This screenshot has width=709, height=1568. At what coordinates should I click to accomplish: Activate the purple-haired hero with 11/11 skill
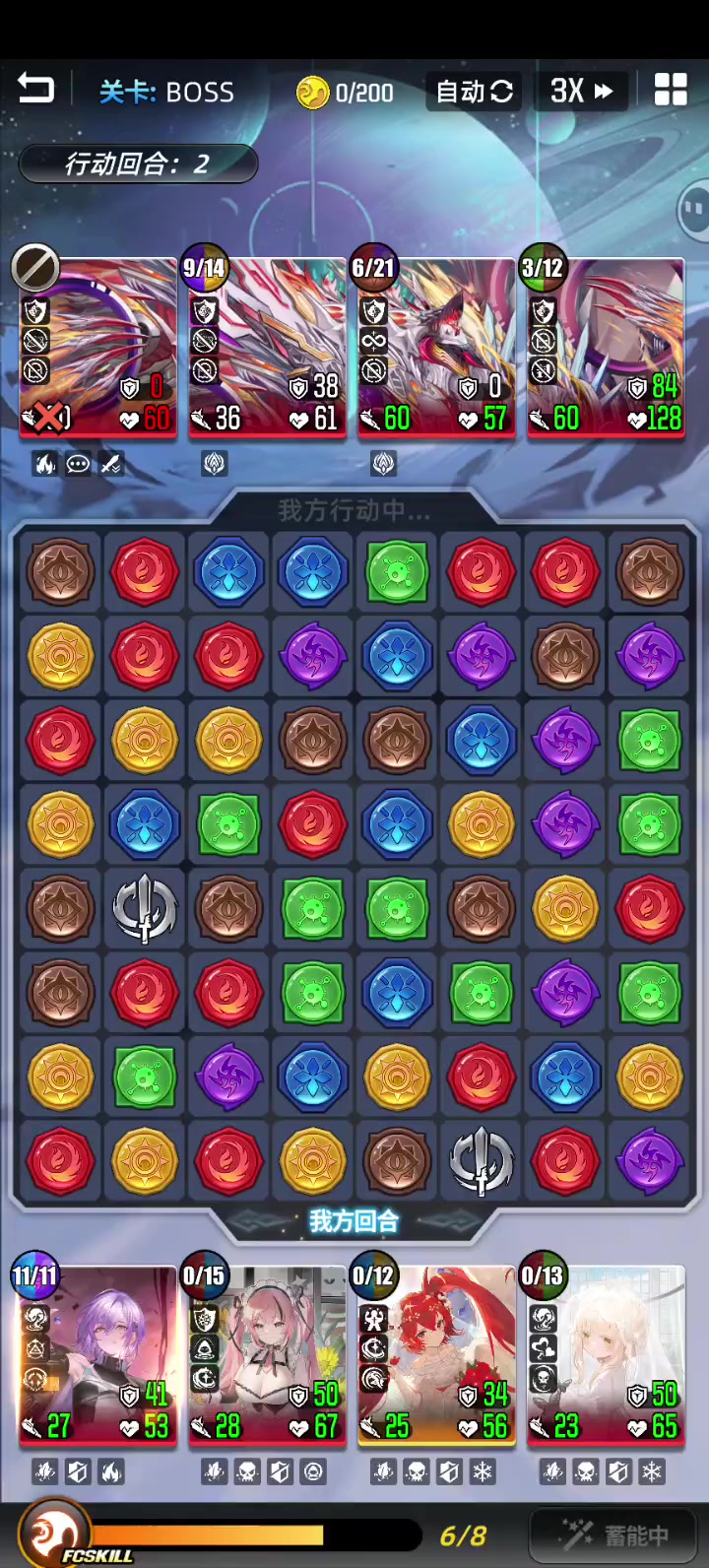[97, 1355]
